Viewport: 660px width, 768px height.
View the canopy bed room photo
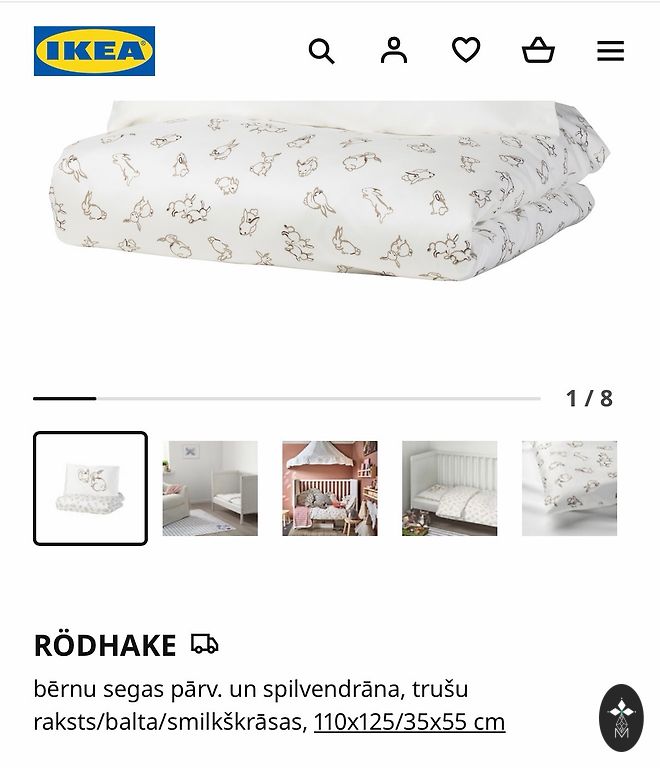(330, 488)
